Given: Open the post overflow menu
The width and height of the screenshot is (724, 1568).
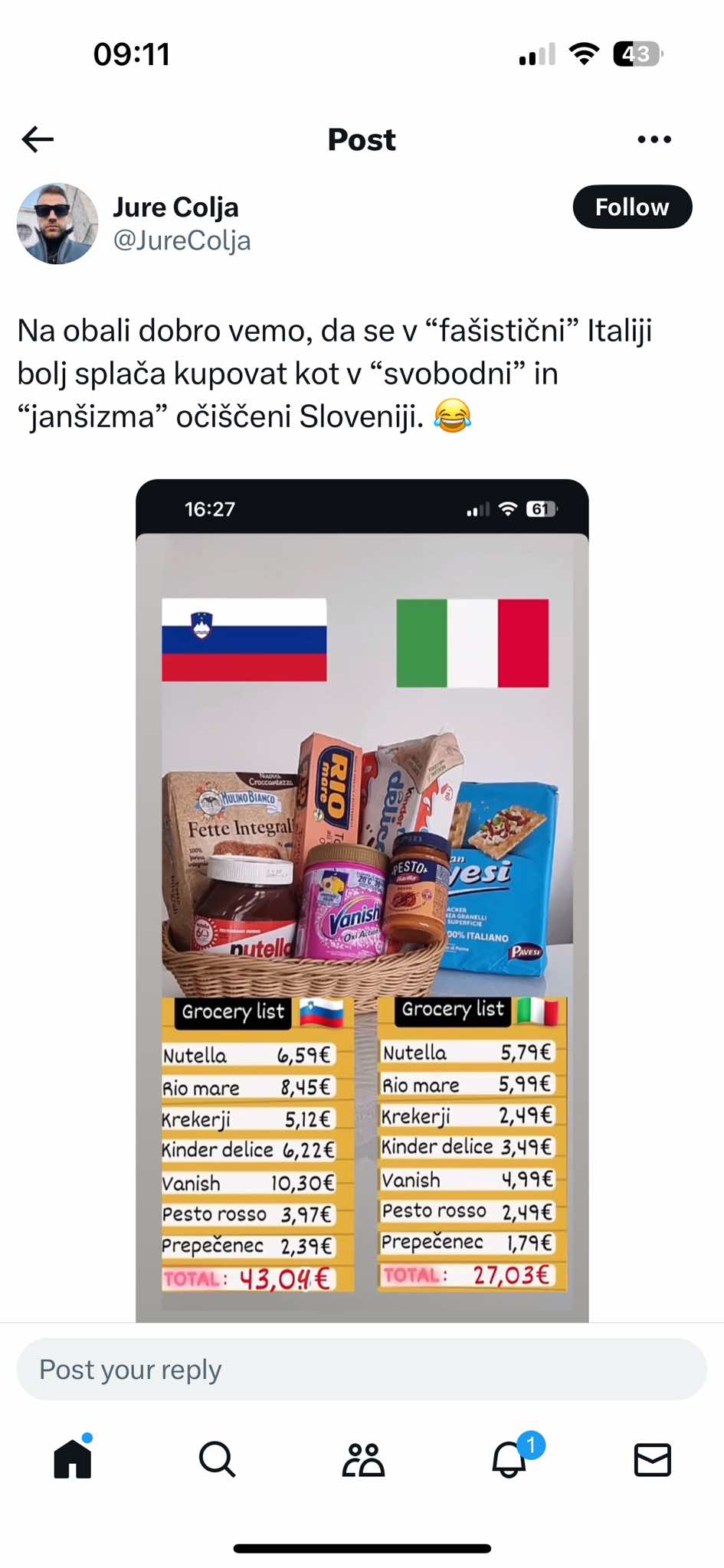Looking at the screenshot, I should [654, 139].
